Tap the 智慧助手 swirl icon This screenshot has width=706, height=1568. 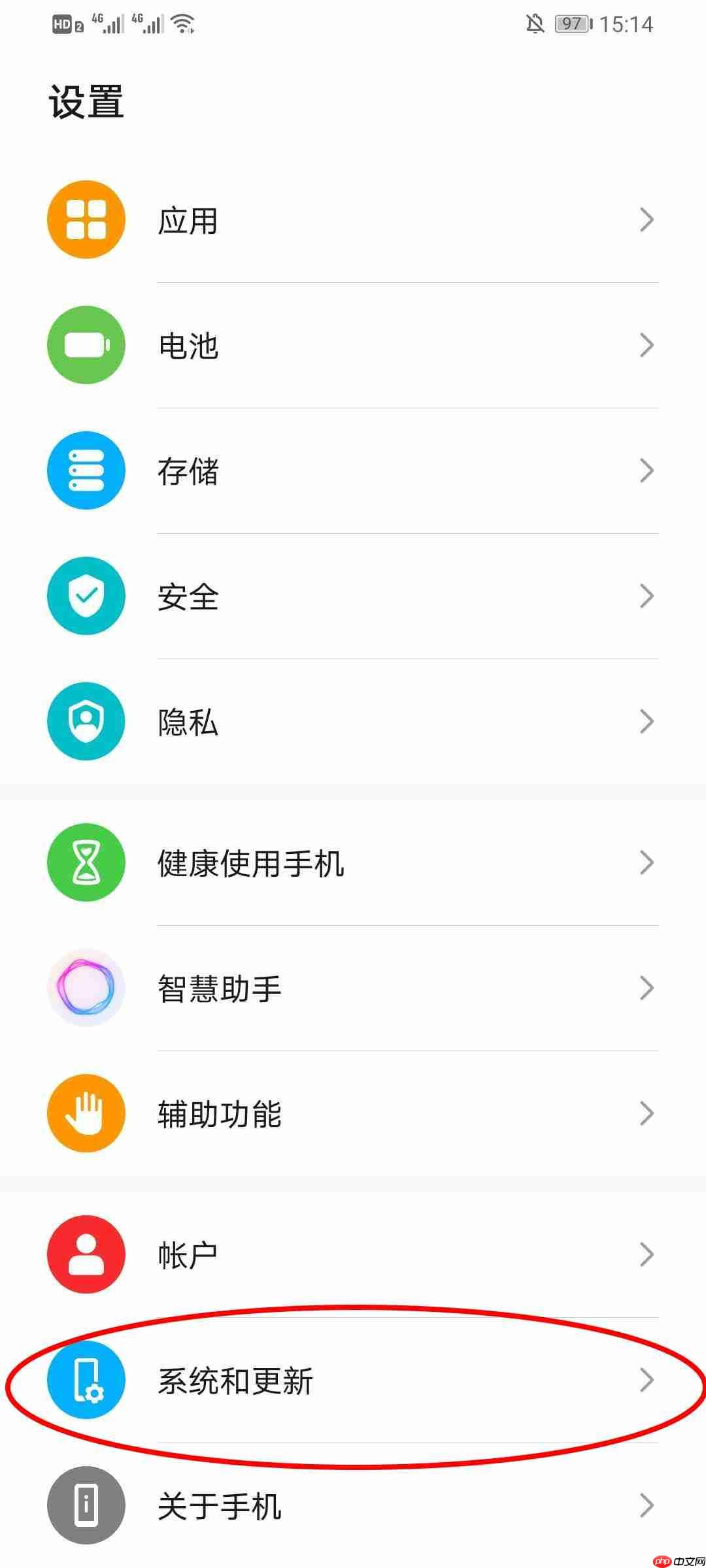[86, 988]
